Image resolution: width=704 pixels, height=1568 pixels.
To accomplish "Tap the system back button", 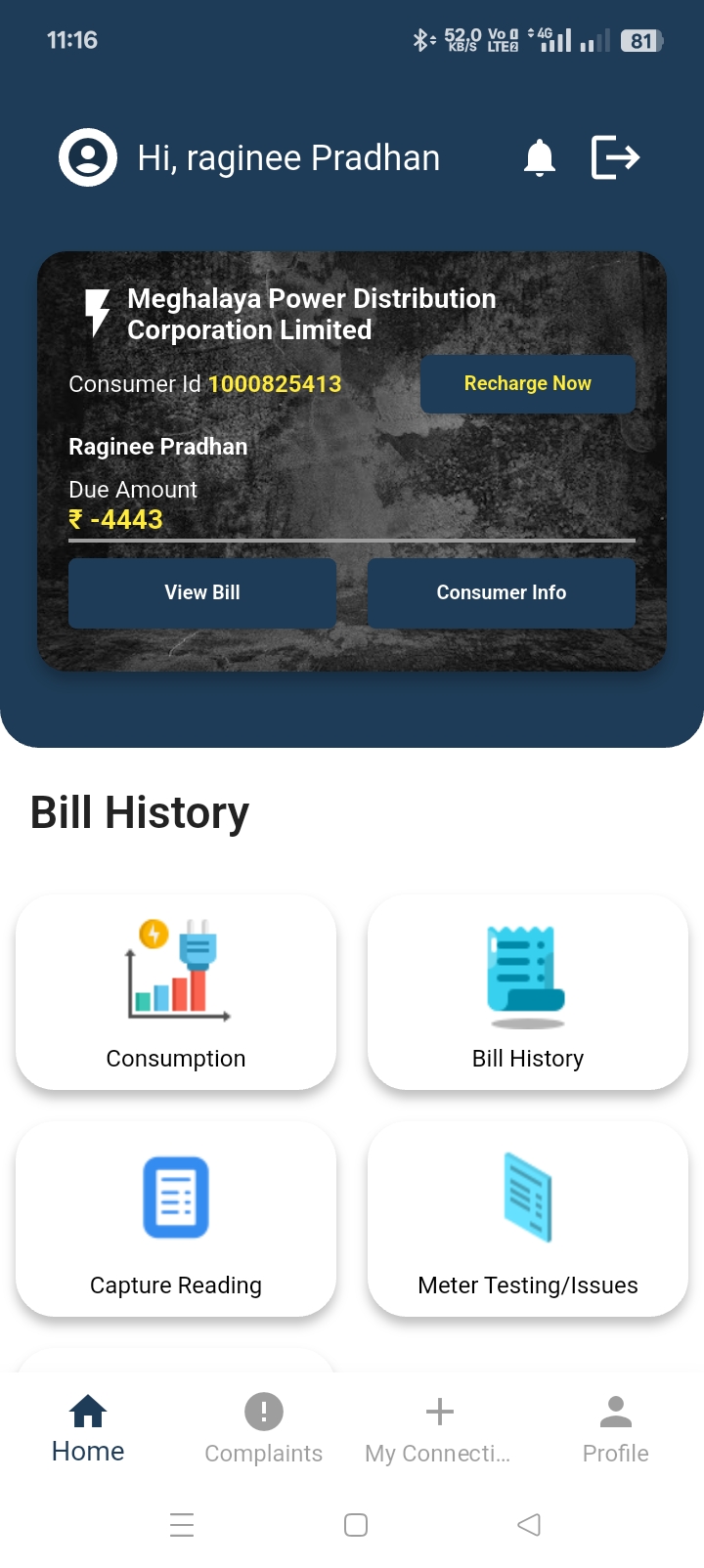I will [529, 1525].
